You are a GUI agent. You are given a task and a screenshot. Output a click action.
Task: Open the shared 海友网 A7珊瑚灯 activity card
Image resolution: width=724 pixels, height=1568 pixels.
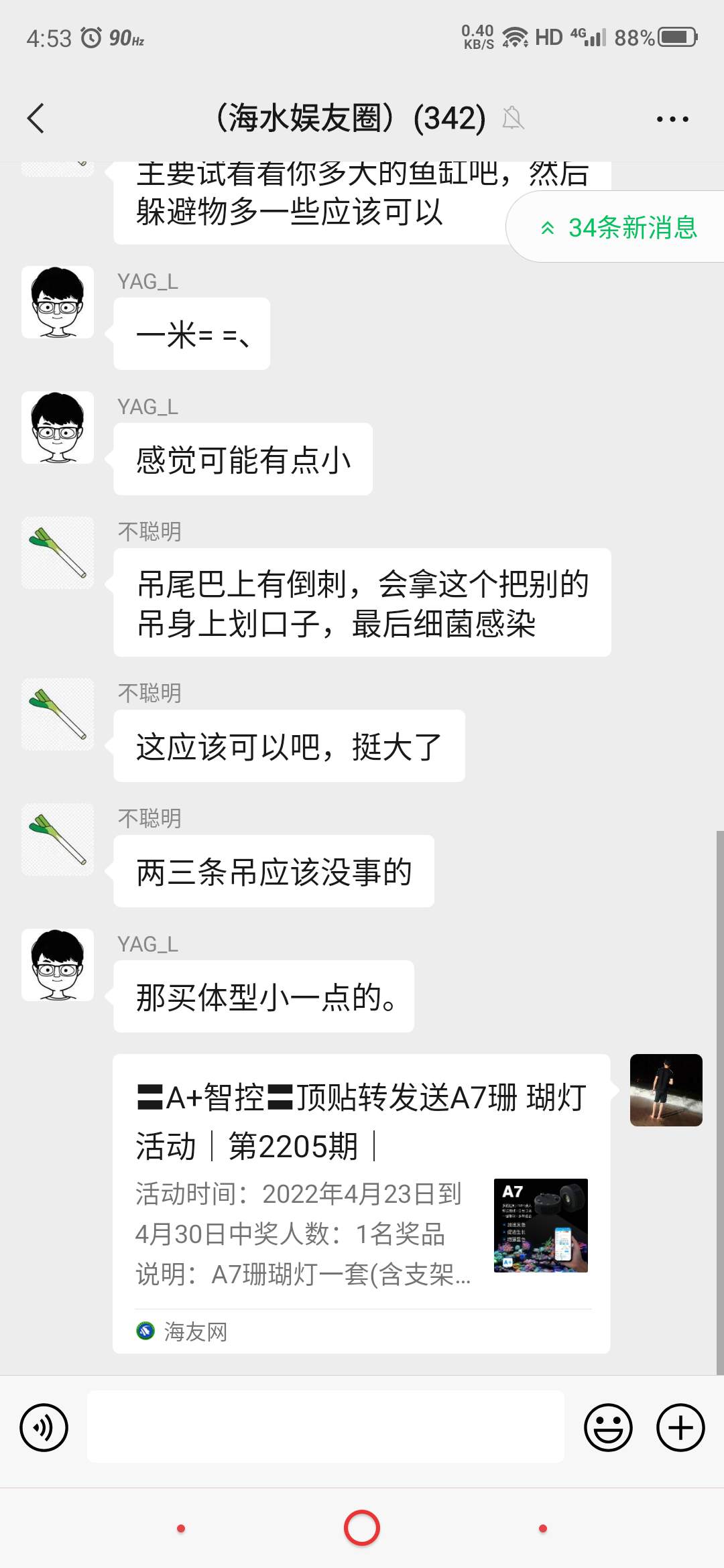[361, 1203]
